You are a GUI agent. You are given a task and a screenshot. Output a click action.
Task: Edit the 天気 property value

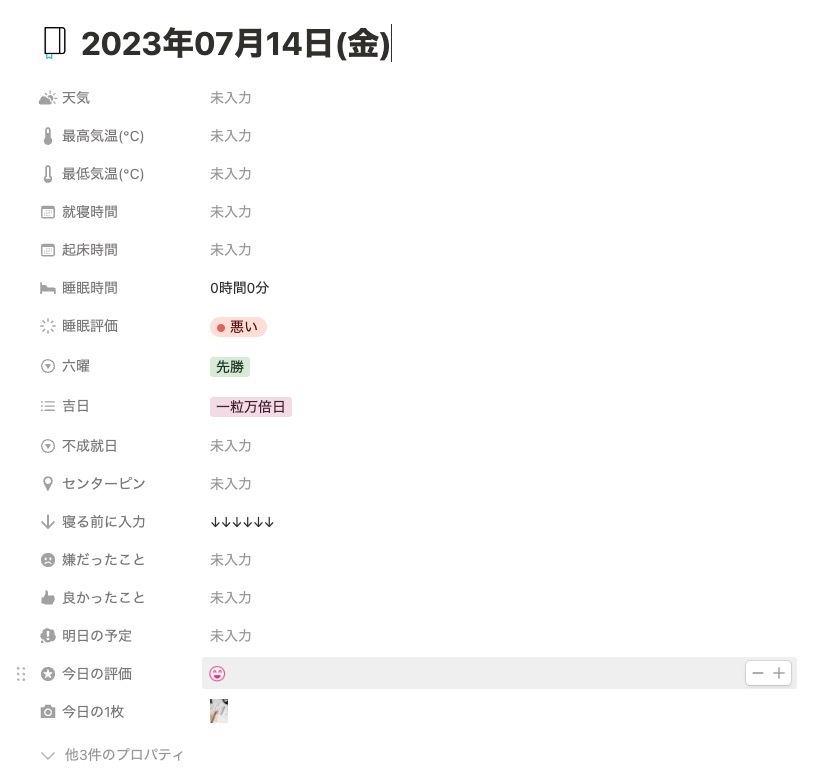click(230, 98)
